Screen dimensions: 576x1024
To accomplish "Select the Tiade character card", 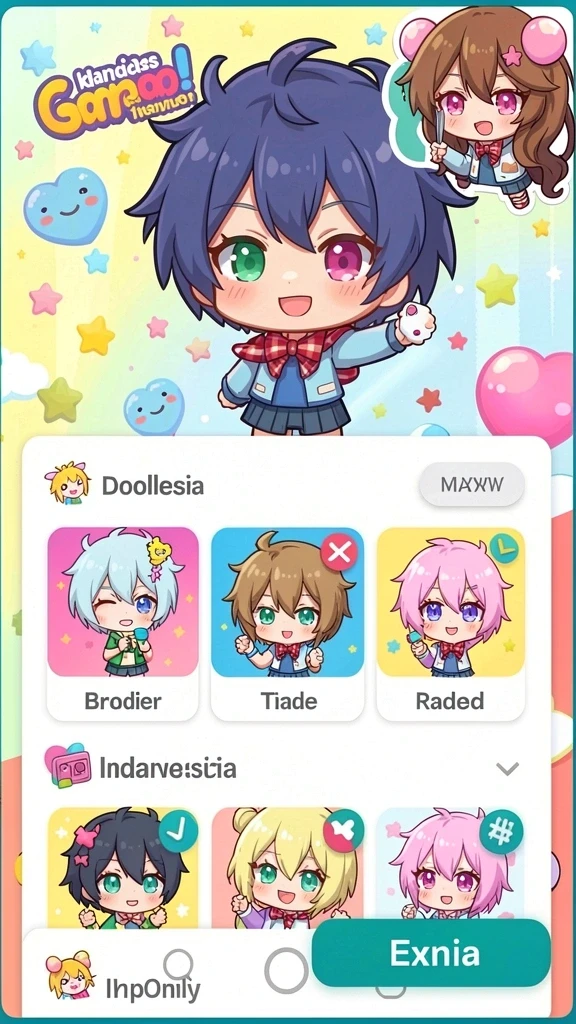I will [x=288, y=623].
